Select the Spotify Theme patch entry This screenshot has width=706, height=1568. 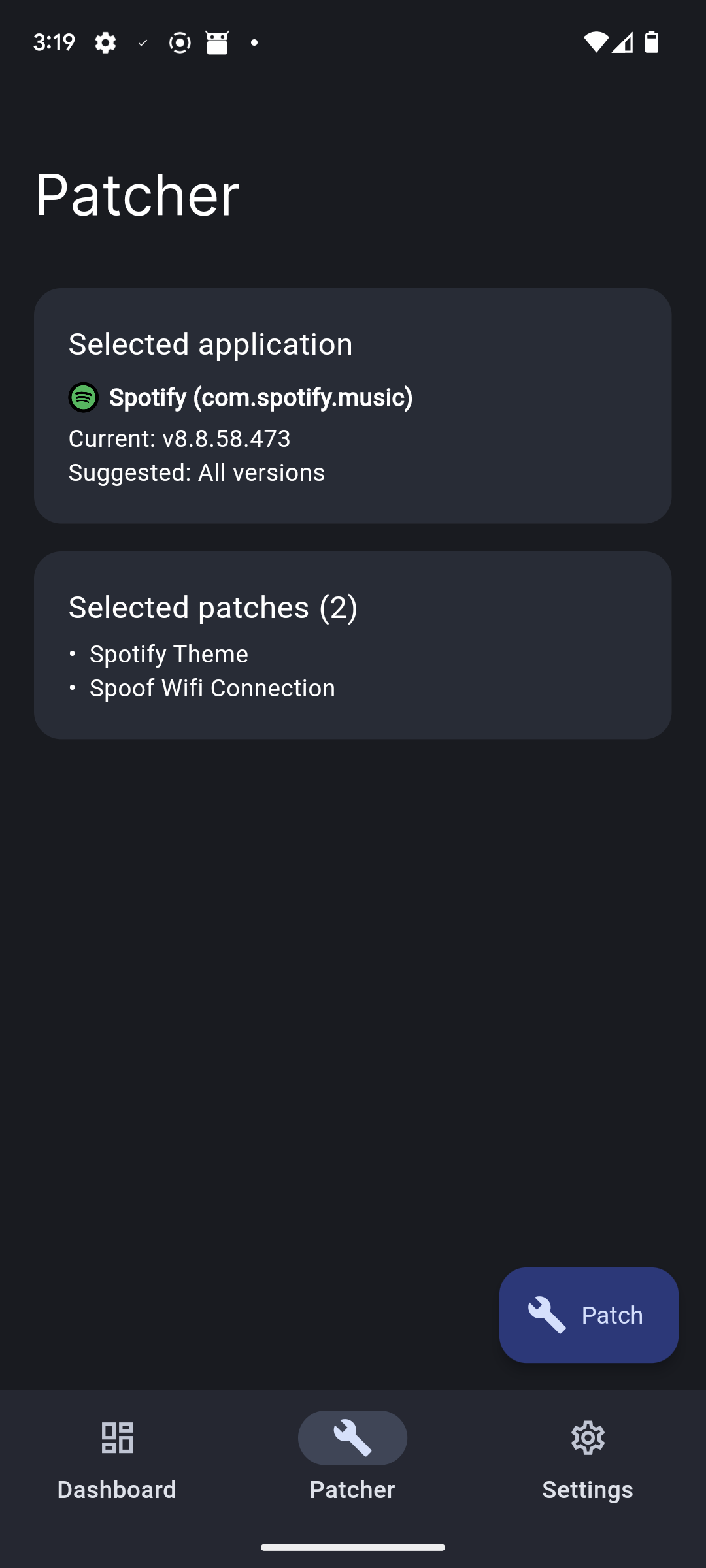[169, 653]
